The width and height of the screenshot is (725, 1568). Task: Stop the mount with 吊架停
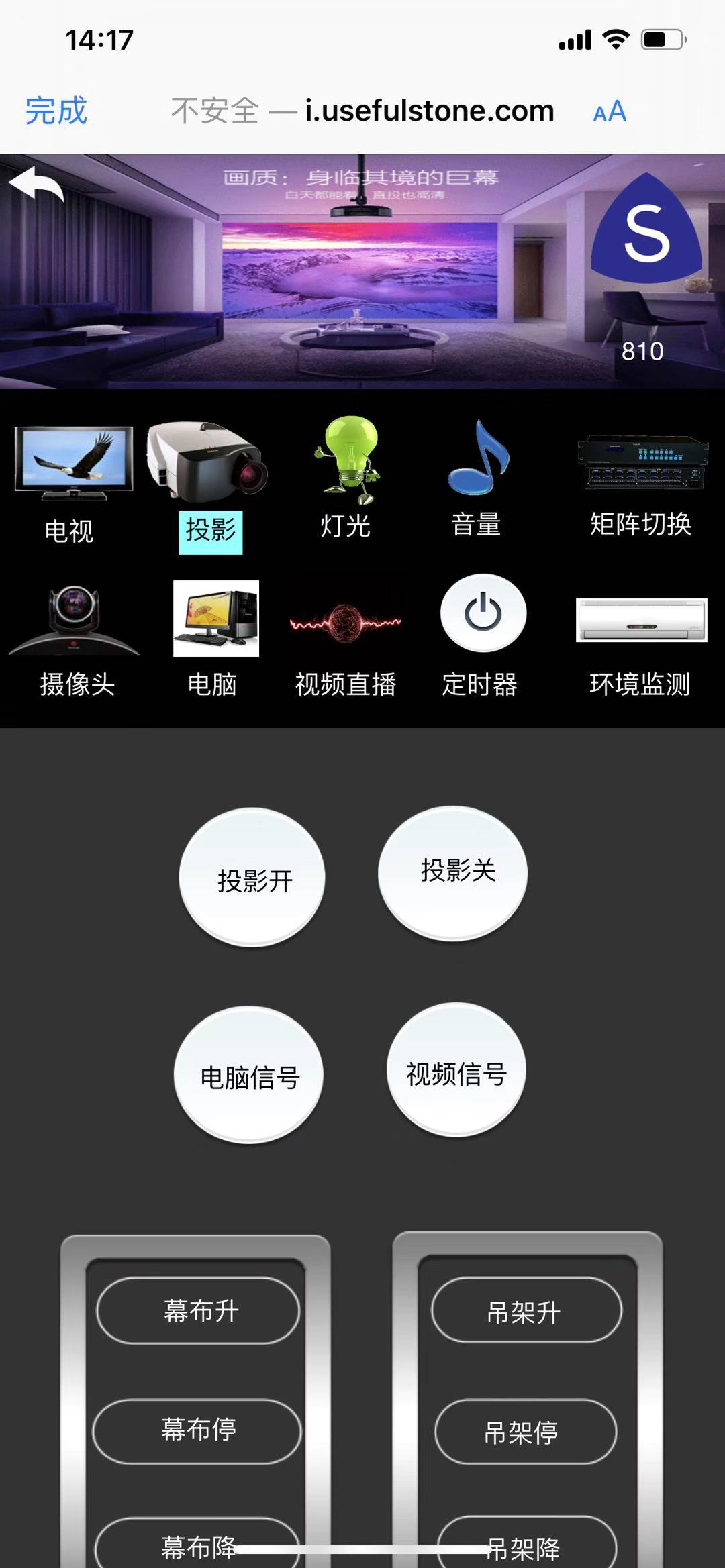click(x=525, y=1432)
